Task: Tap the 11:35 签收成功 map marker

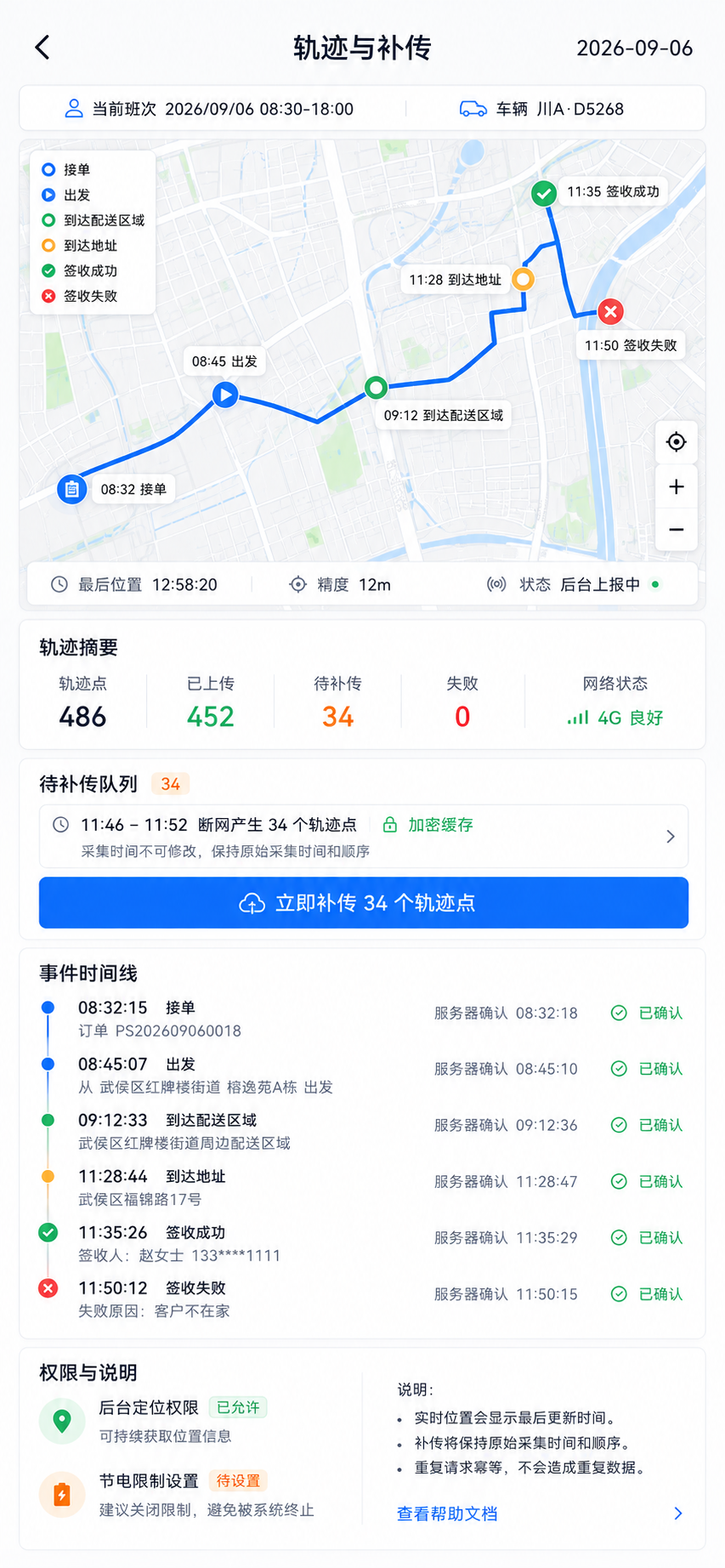Action: 544,193
